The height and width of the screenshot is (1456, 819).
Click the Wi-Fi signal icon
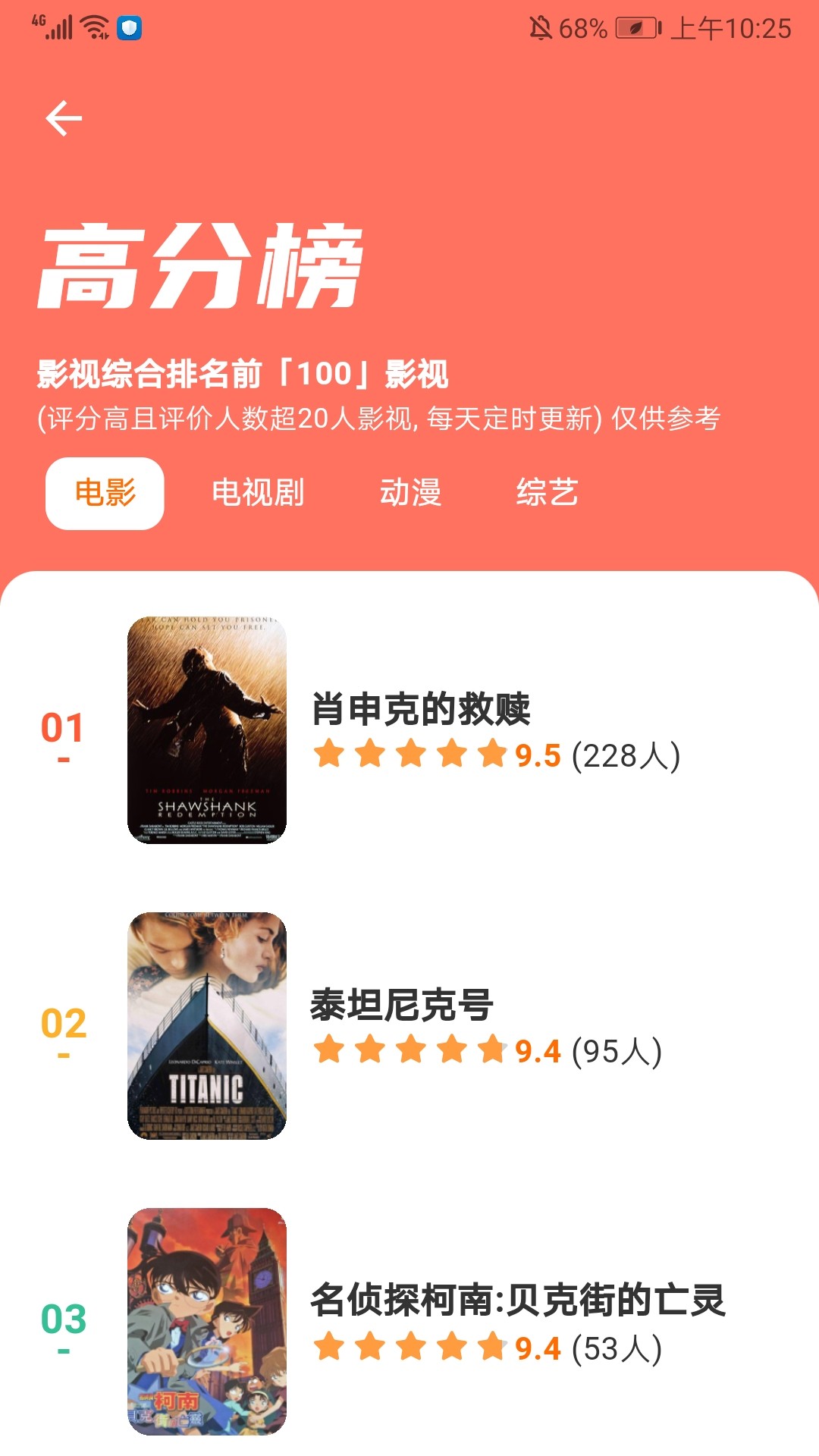tap(94, 25)
